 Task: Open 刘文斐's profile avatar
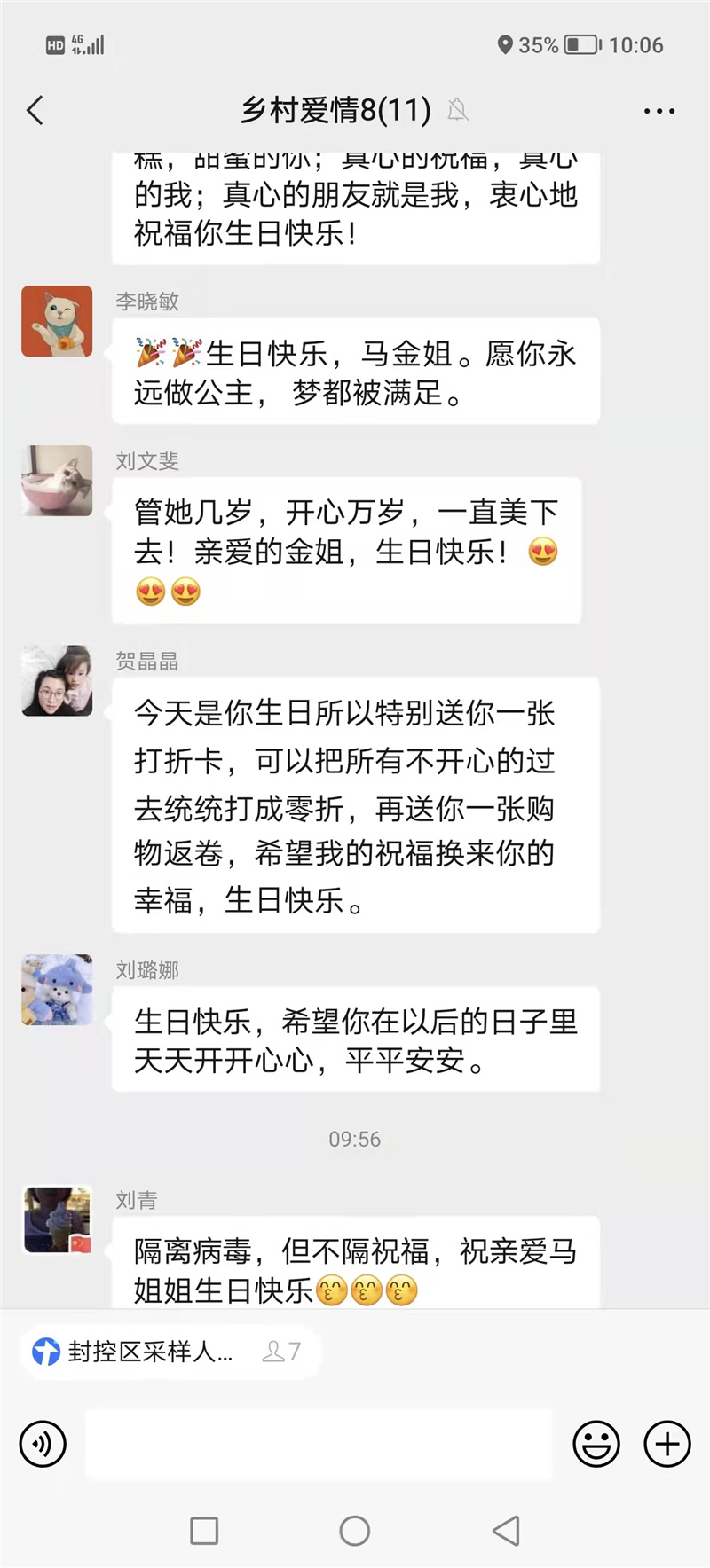coord(57,481)
